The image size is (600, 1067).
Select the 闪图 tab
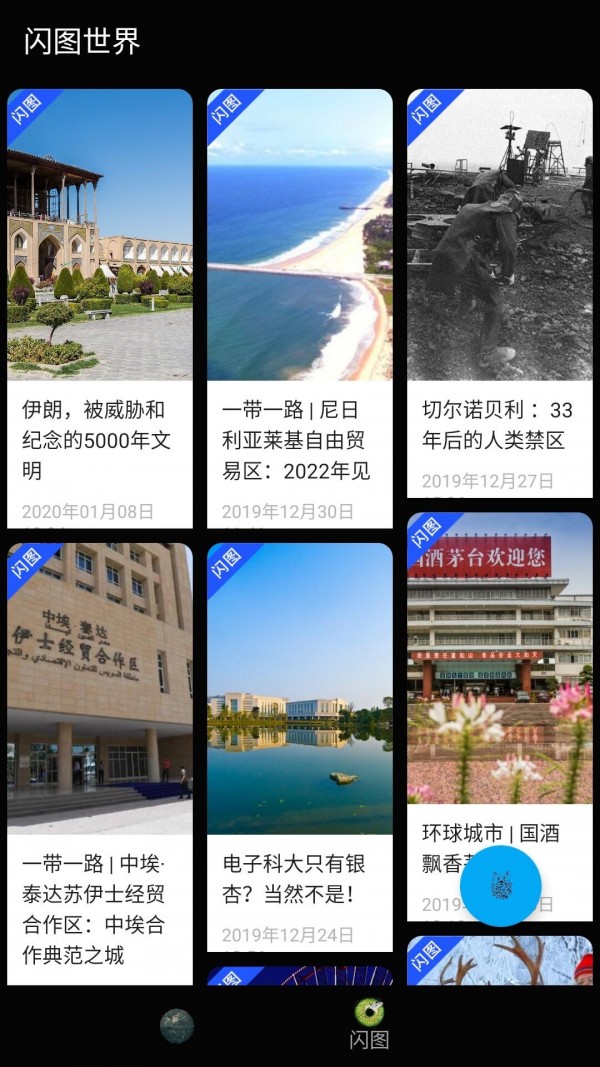coord(369,1024)
